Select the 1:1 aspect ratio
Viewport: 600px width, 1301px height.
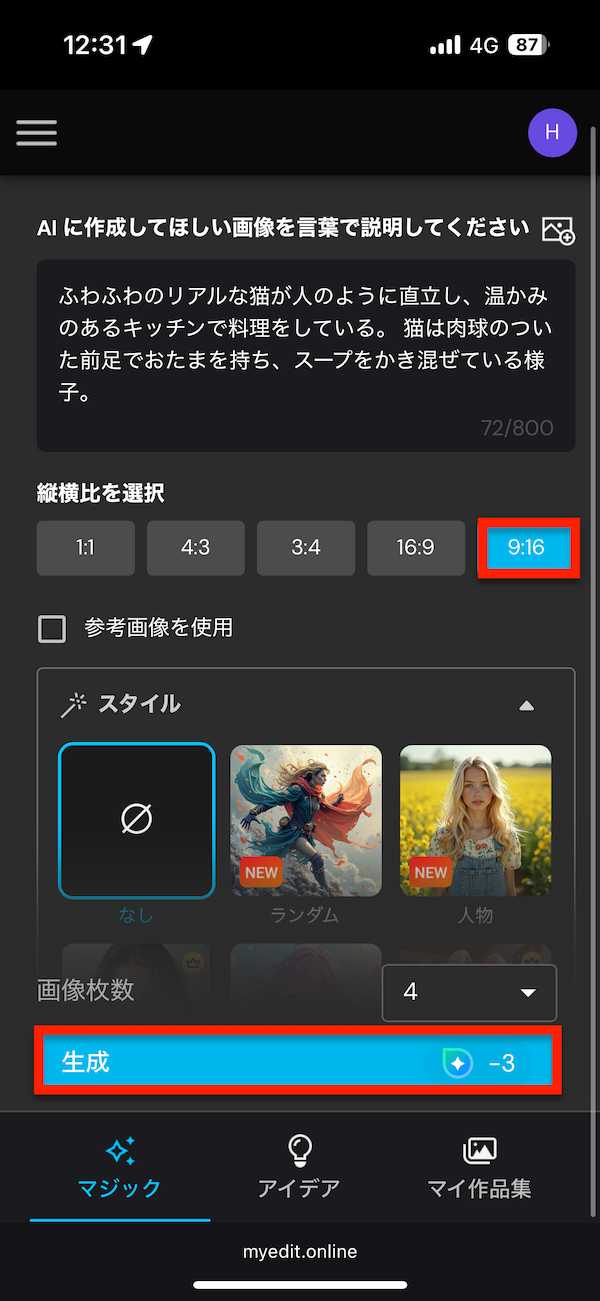(x=85, y=548)
